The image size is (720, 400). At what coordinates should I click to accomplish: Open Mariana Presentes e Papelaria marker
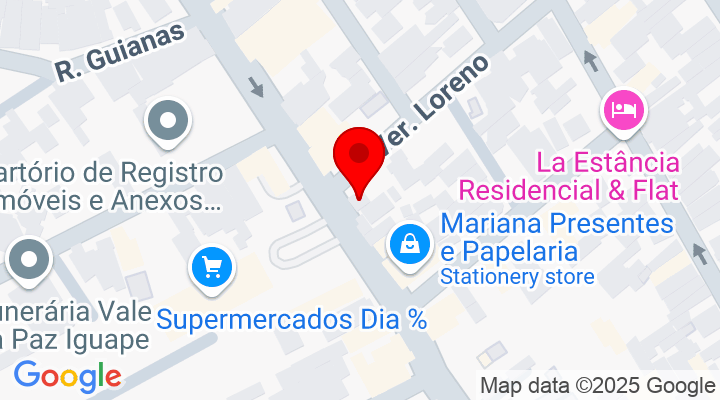tap(409, 243)
